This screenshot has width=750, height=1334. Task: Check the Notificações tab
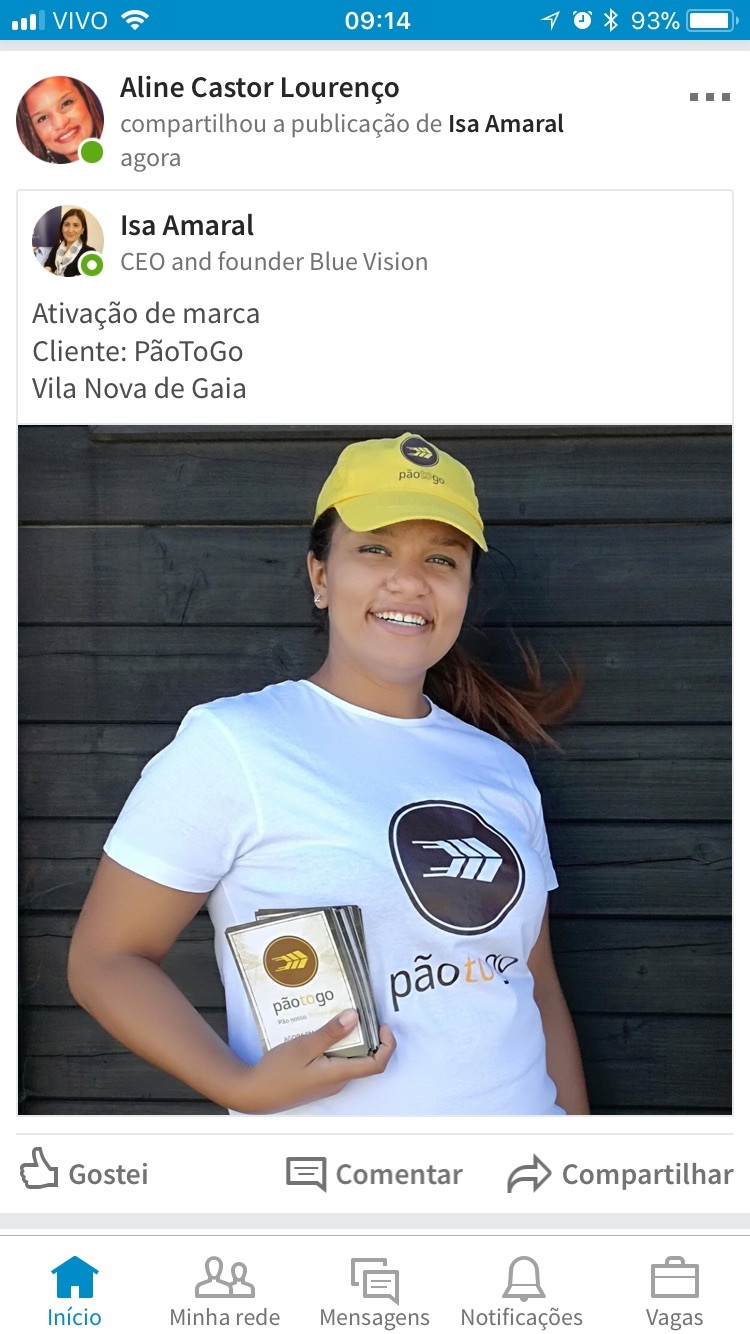522,1290
